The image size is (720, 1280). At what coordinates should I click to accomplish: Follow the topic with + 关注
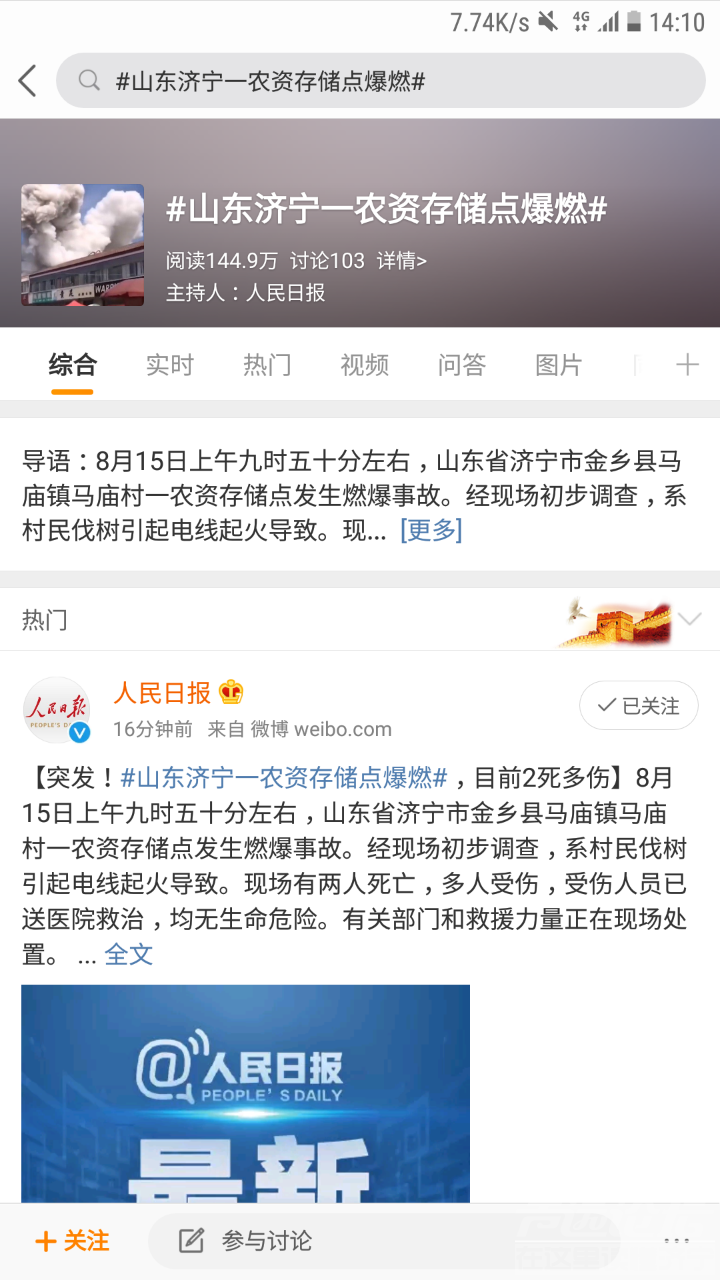click(72, 1241)
